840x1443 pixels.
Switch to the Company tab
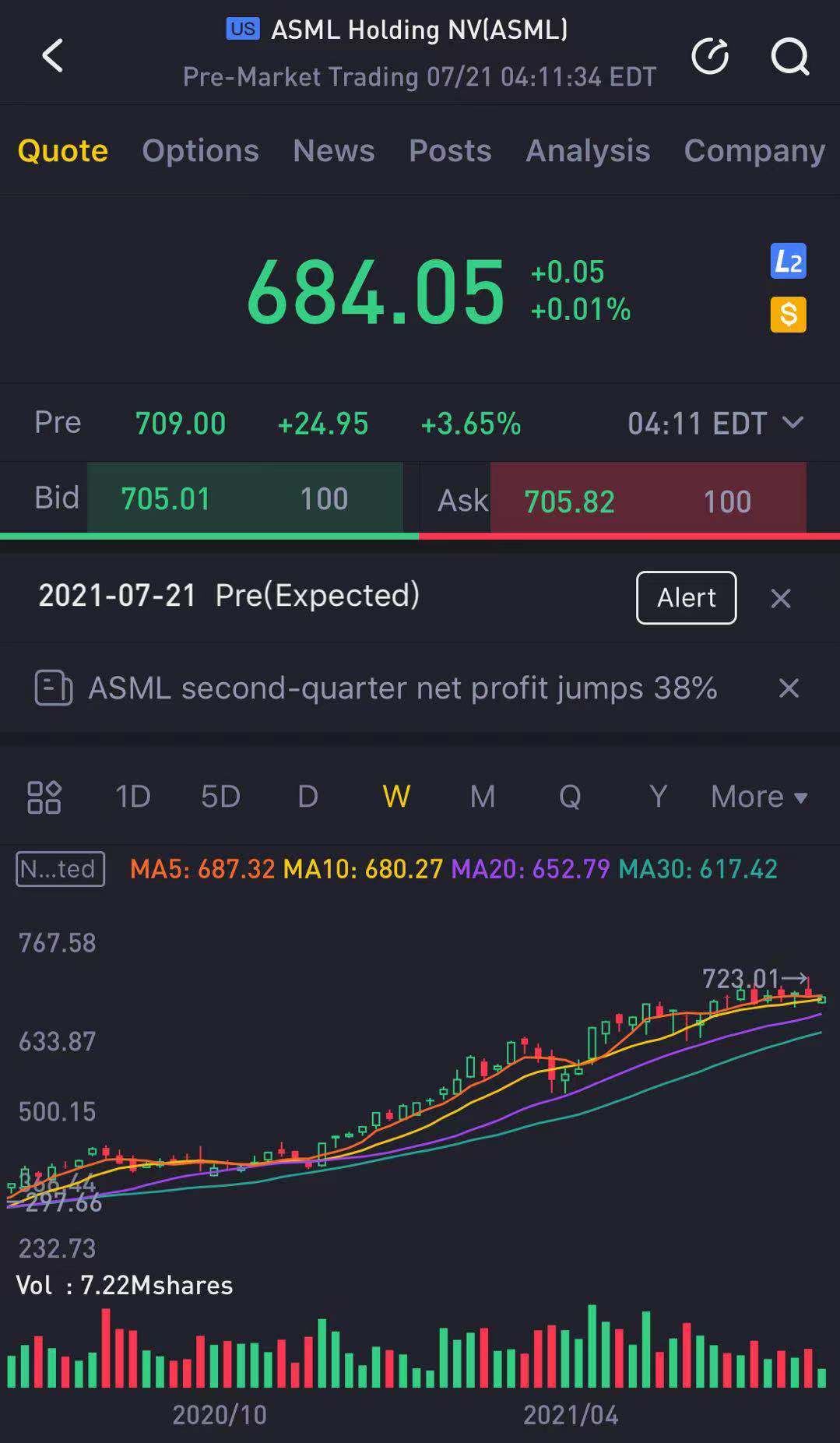pos(754,150)
